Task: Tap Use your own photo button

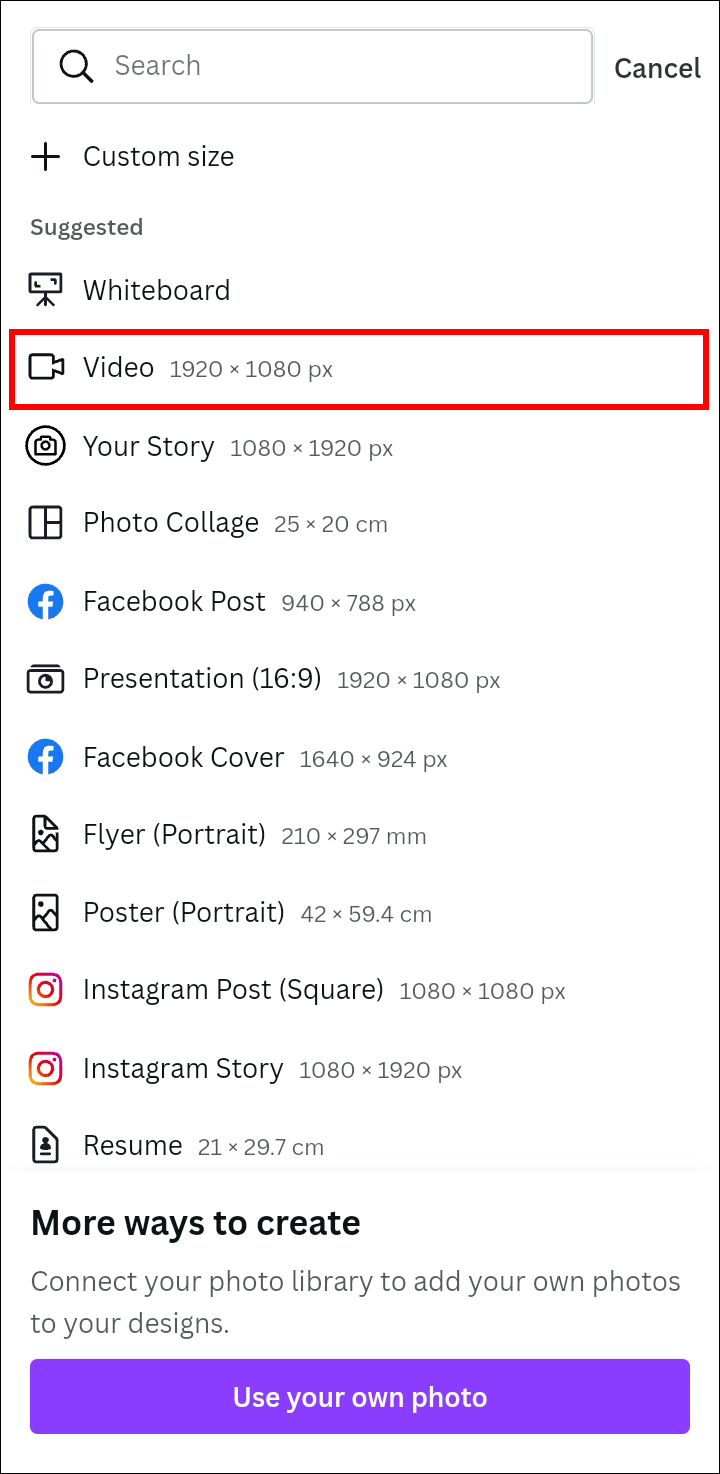Action: click(x=360, y=1396)
